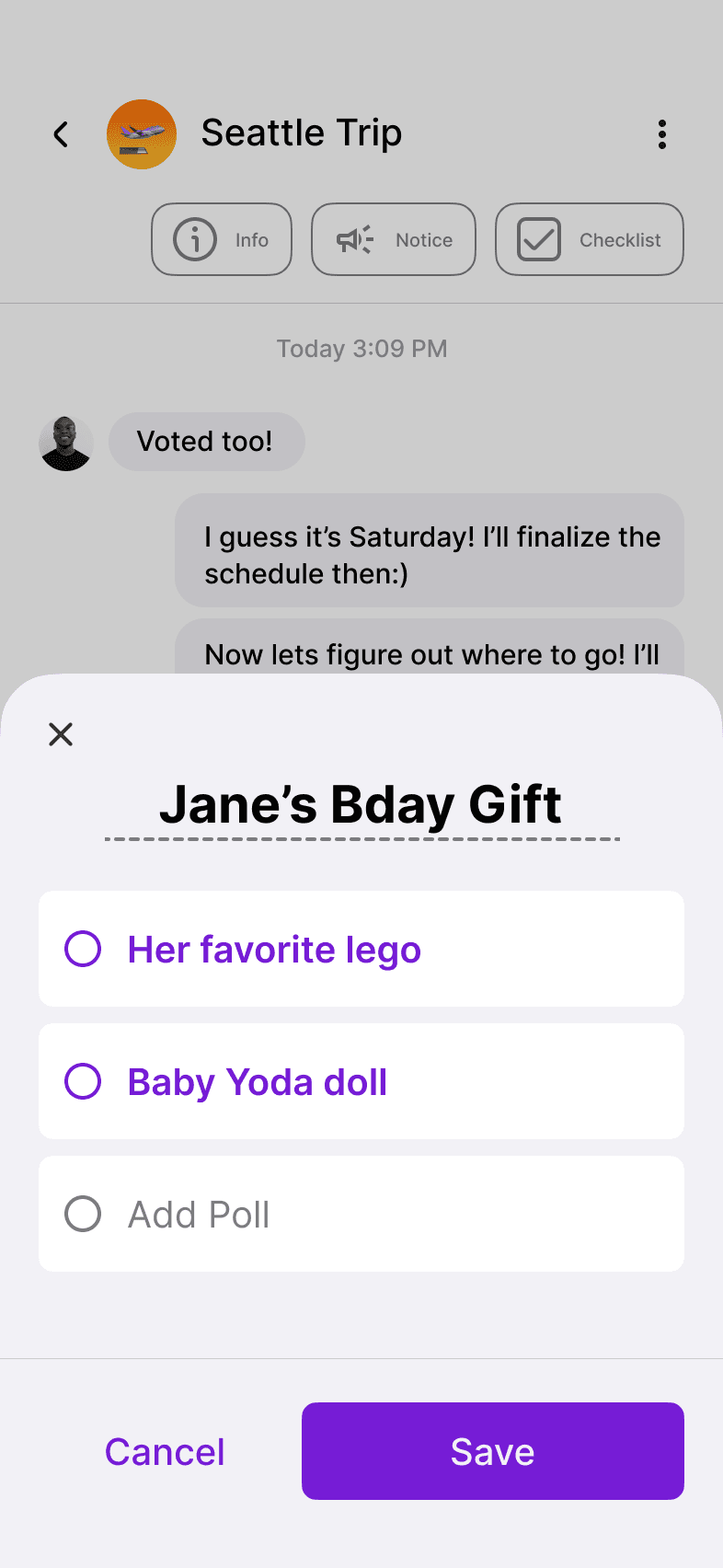Open the Seattle Trip group avatar

click(x=142, y=134)
